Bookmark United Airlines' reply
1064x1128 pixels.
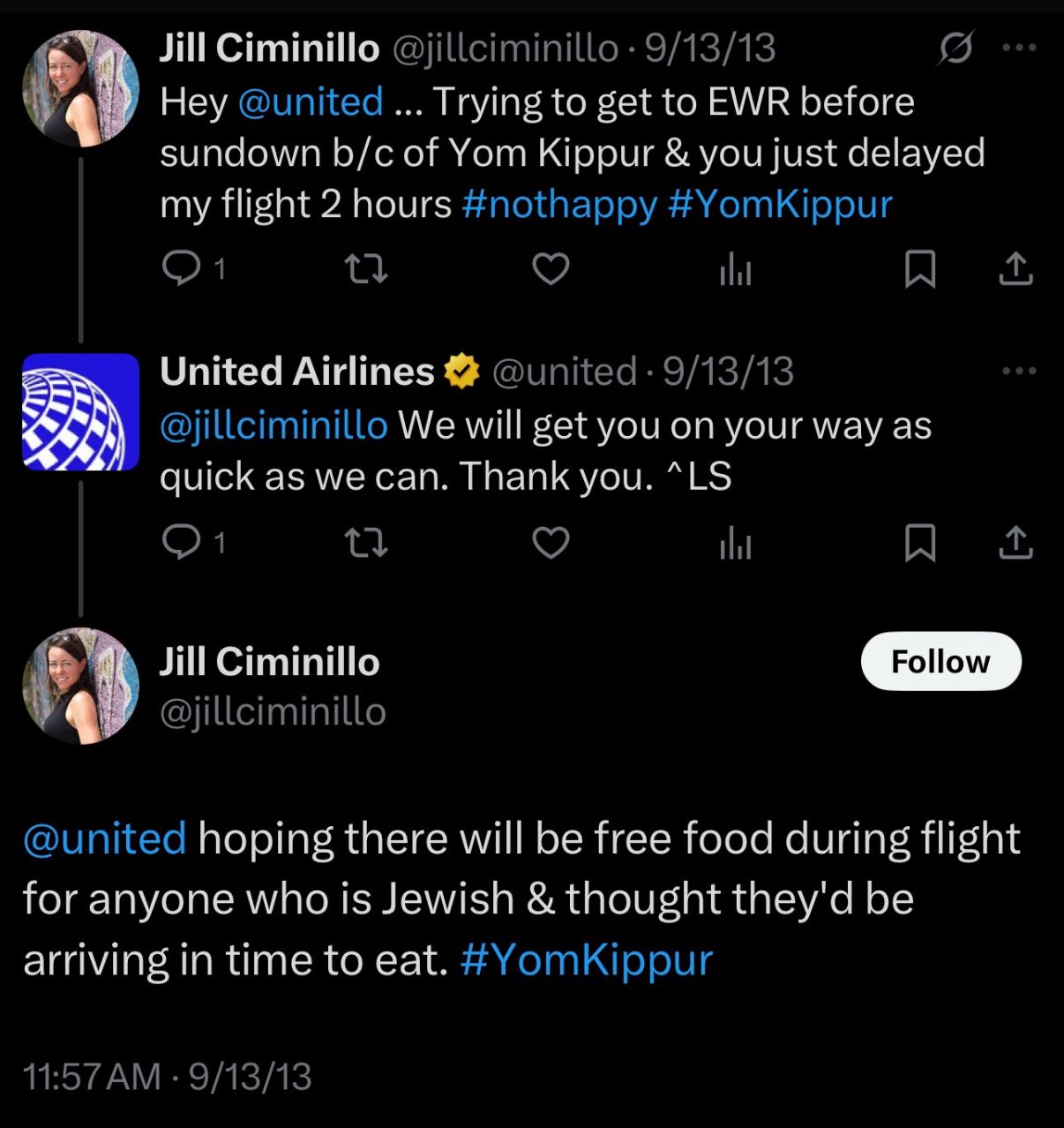point(920,543)
